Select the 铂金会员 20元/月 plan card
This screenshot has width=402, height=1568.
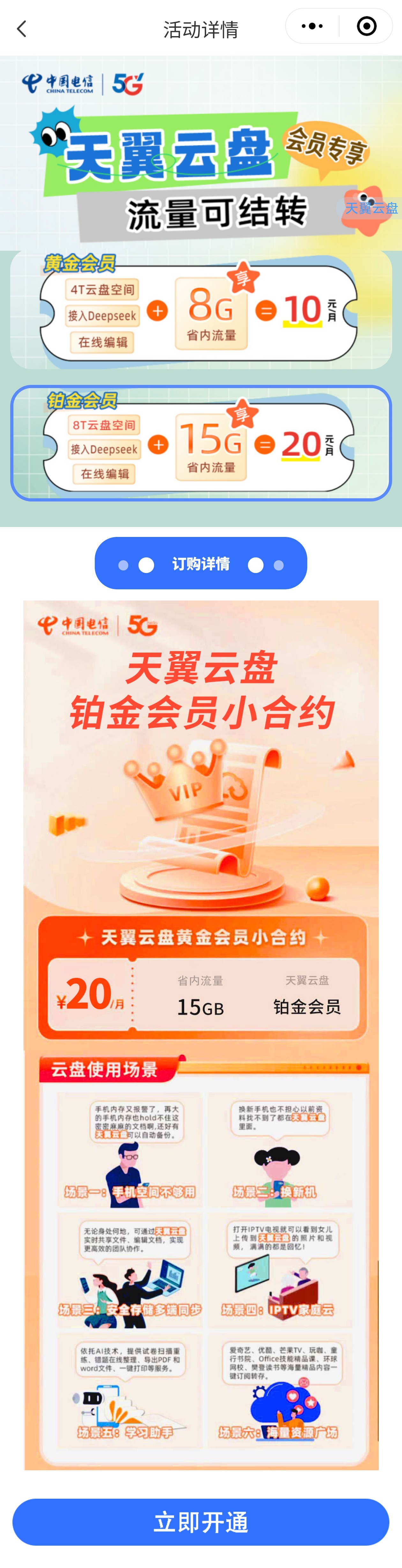201,444
